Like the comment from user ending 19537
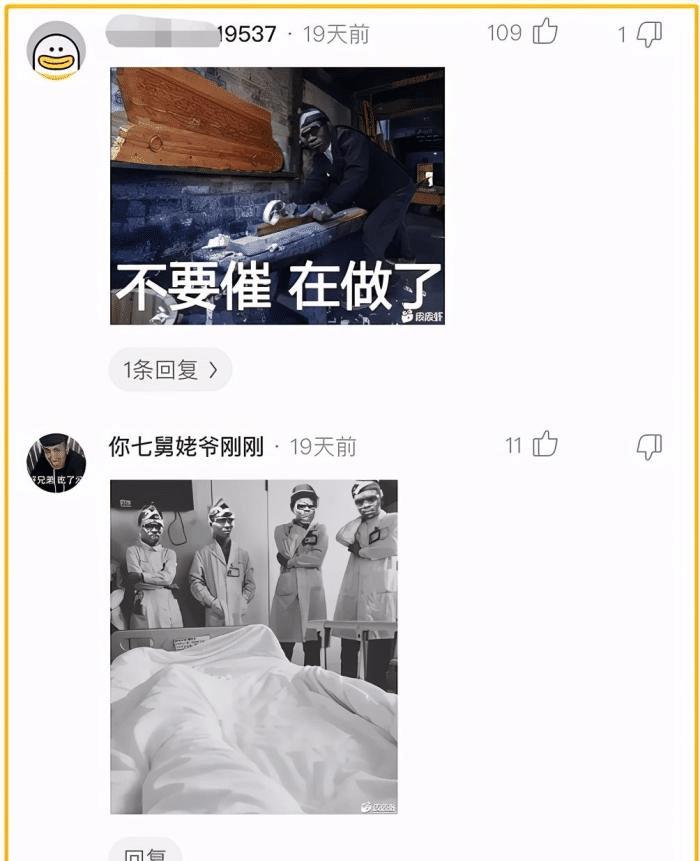Screen dimensions: 700x861 click(x=545, y=33)
